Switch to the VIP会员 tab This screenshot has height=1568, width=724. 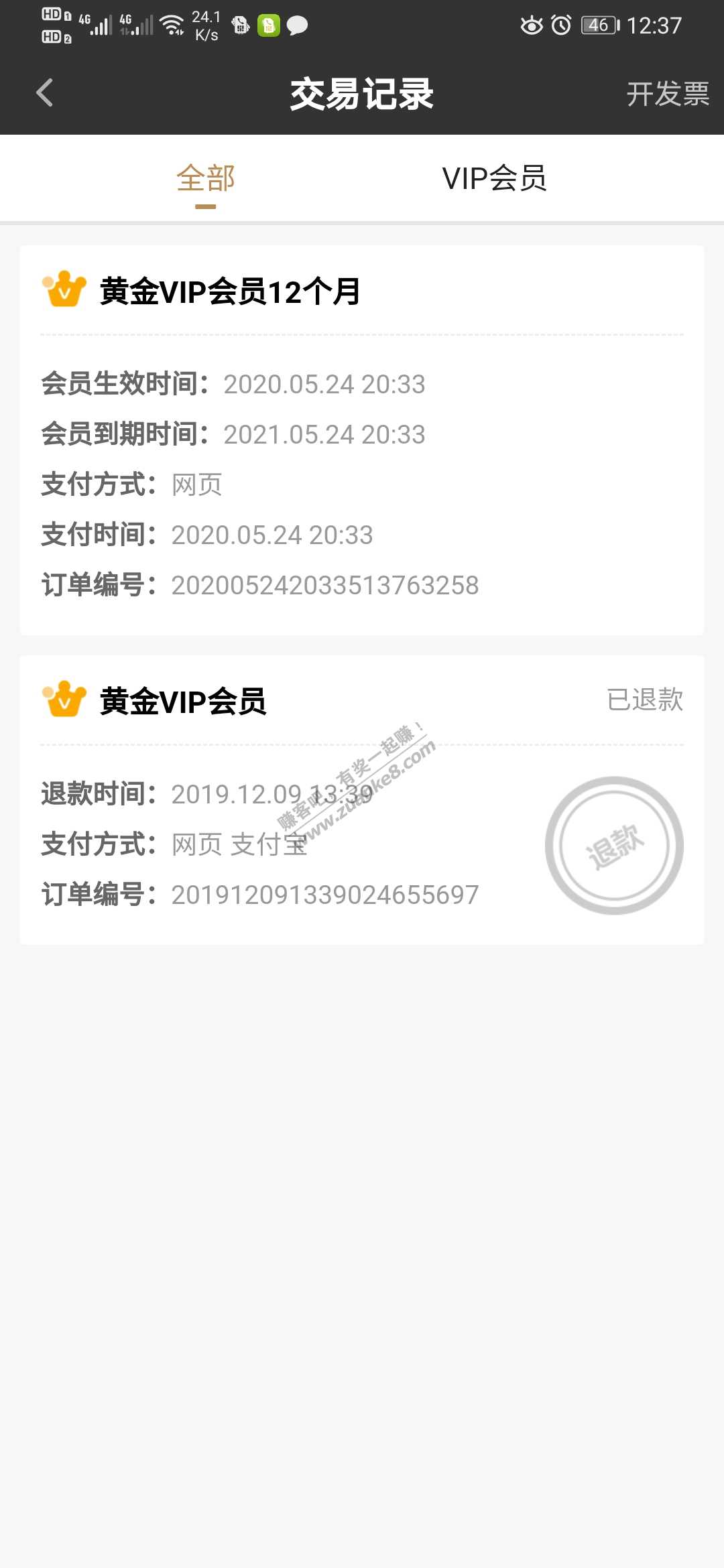[494, 179]
